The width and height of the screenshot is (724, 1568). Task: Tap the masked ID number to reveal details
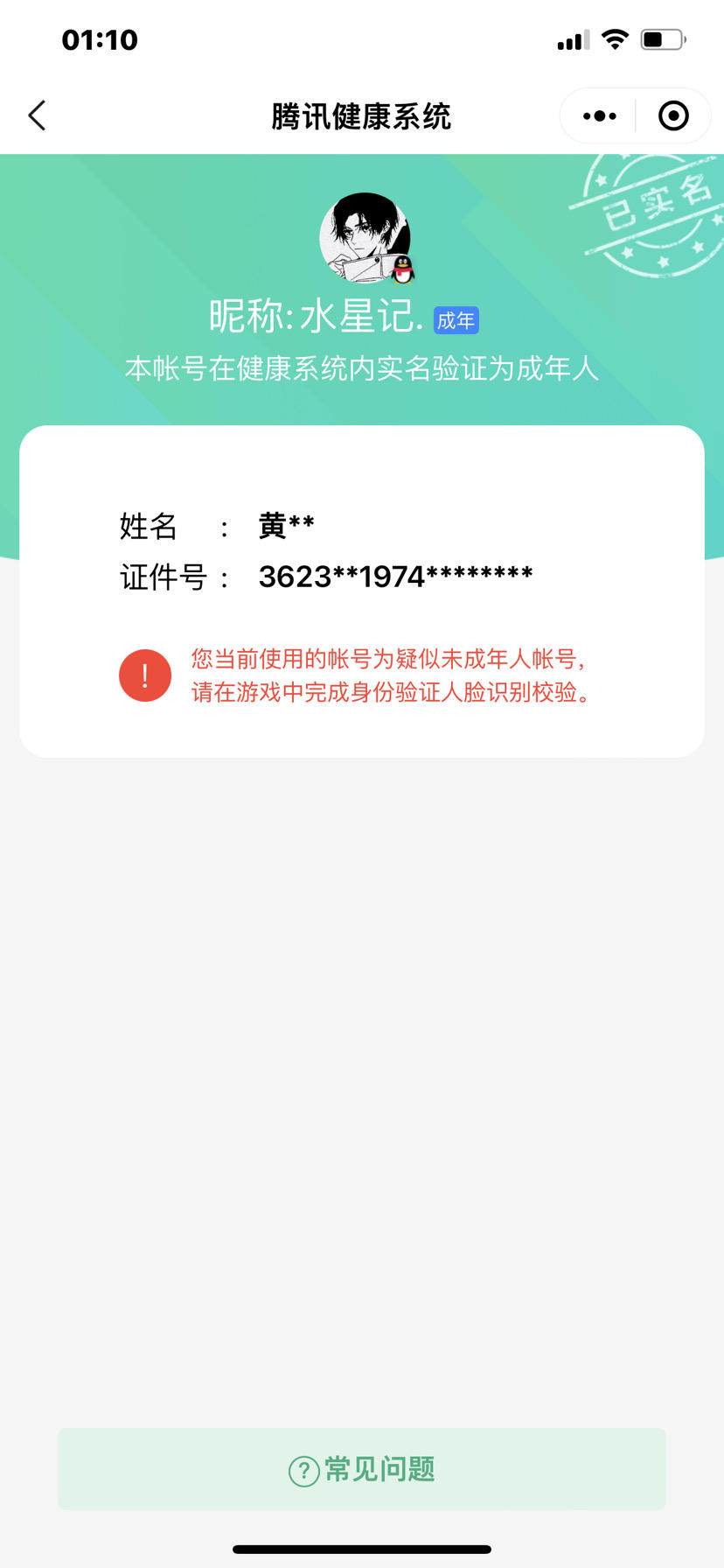click(x=395, y=576)
